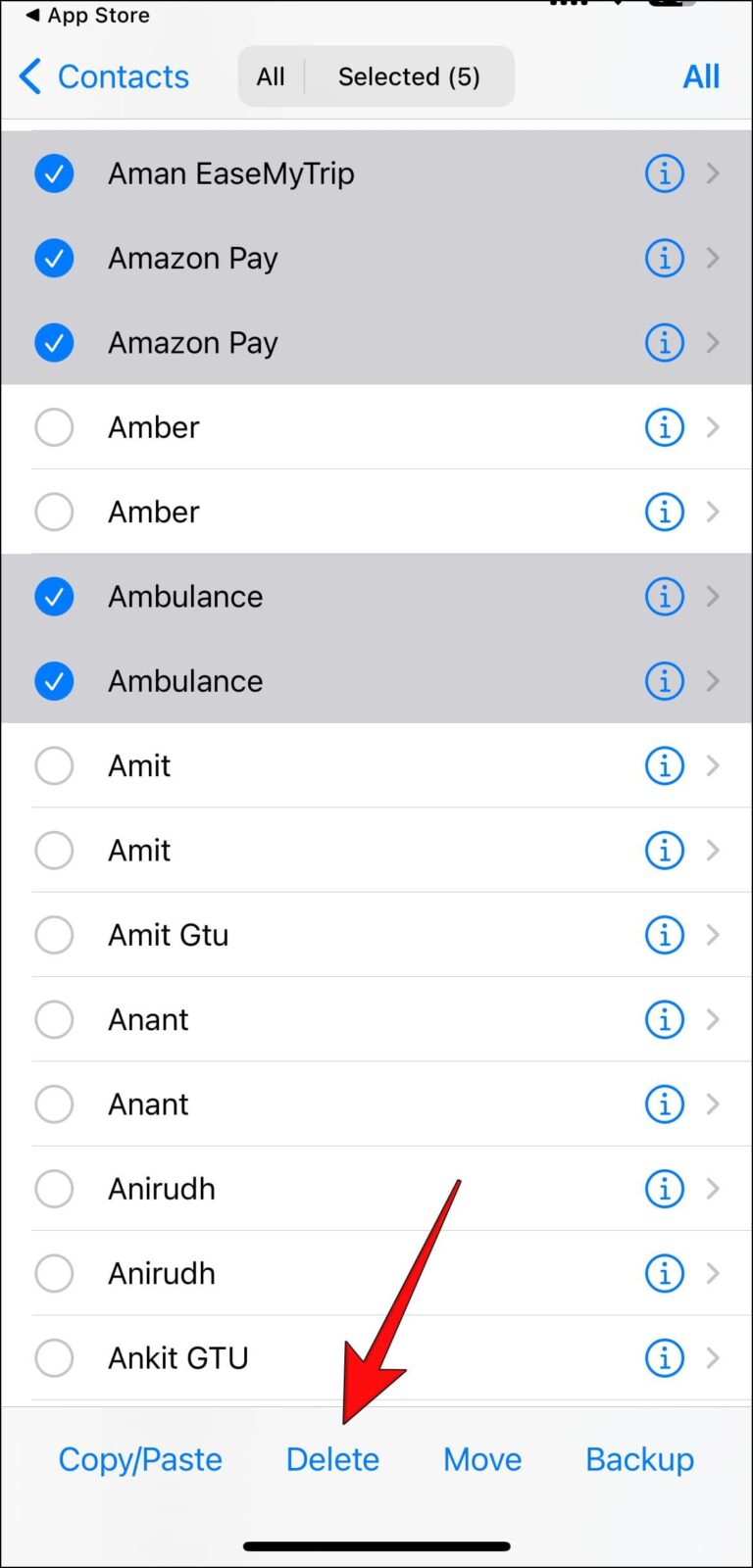Uncheck the first Ambulance entry
This screenshot has height=1568, width=753.
pyautogui.click(x=54, y=596)
